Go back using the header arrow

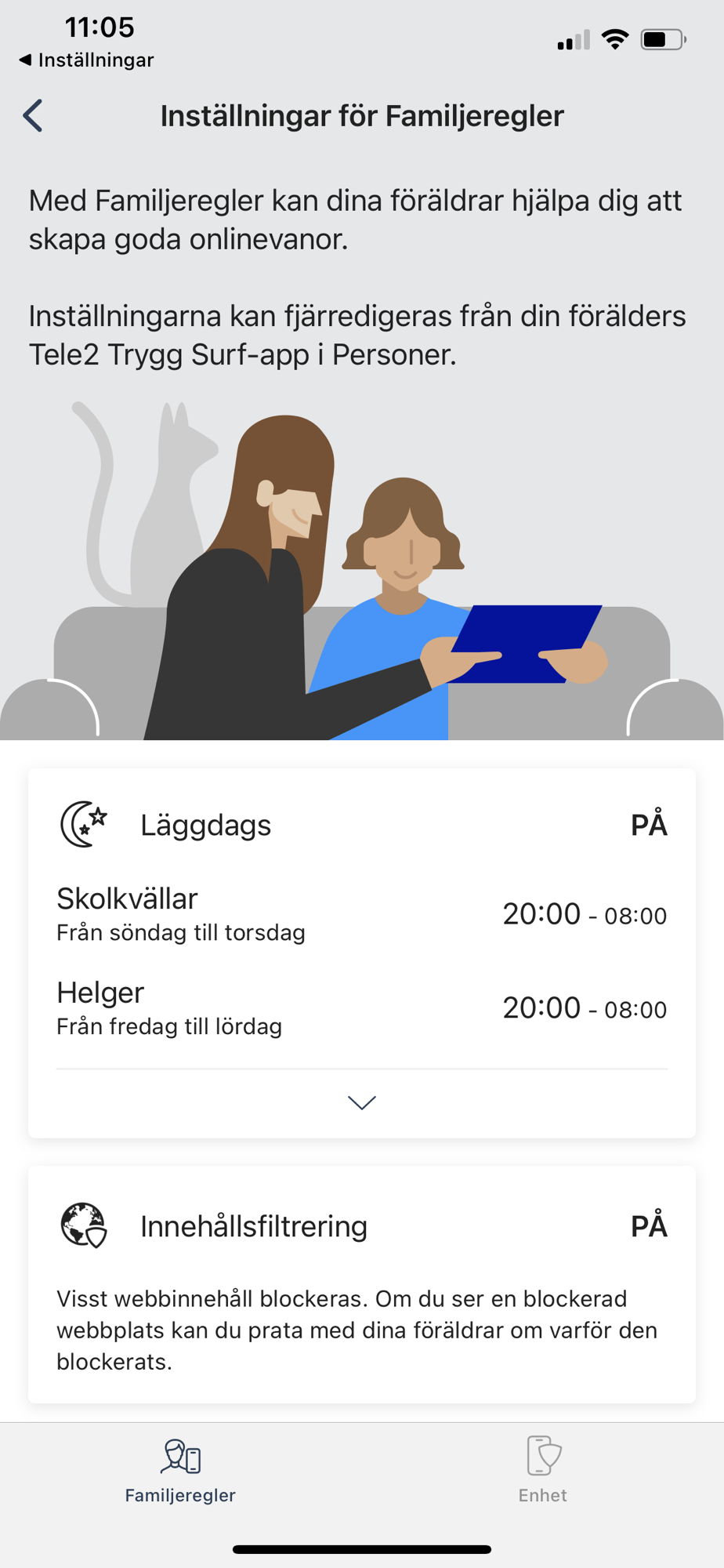pos(33,116)
